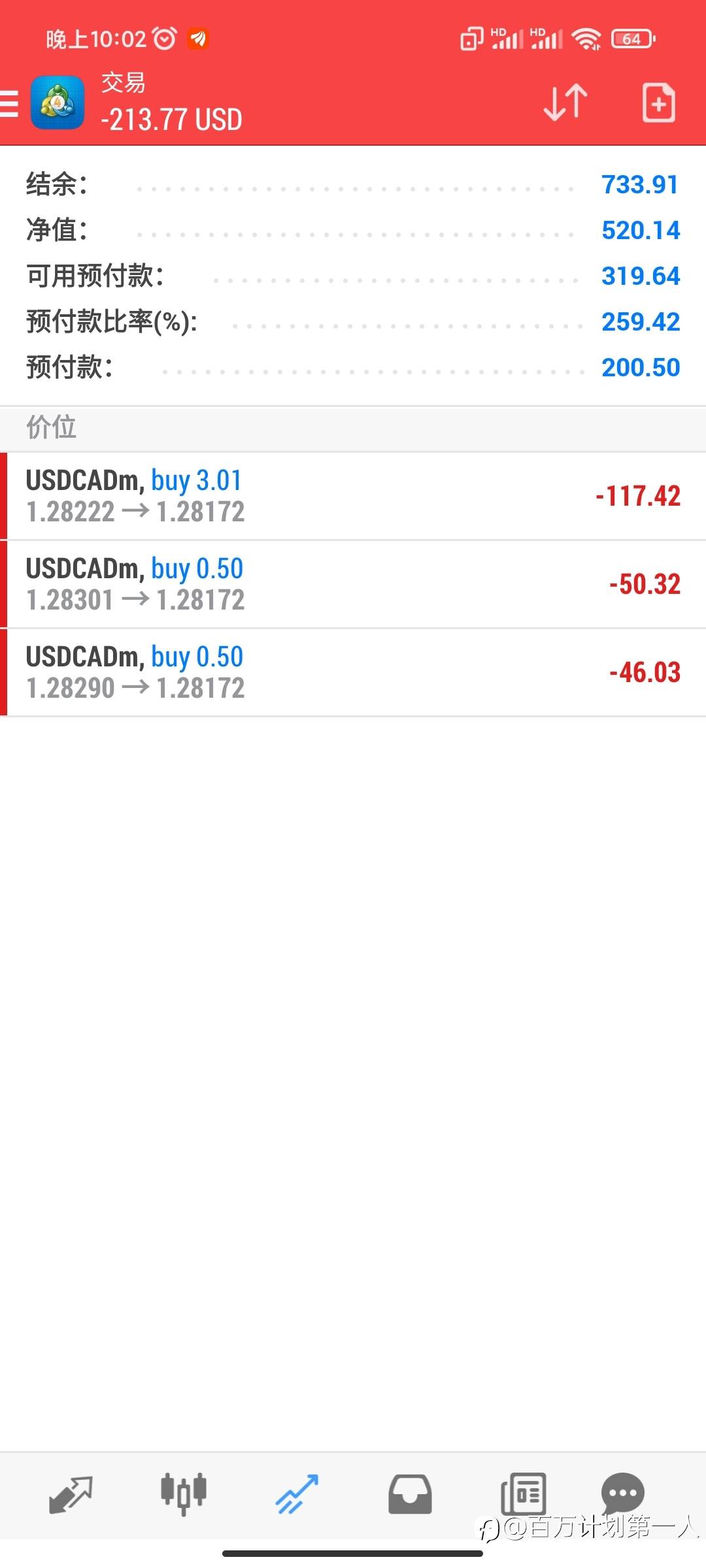Tap the sort arrows icon
This screenshot has width=706, height=1568.
click(565, 103)
